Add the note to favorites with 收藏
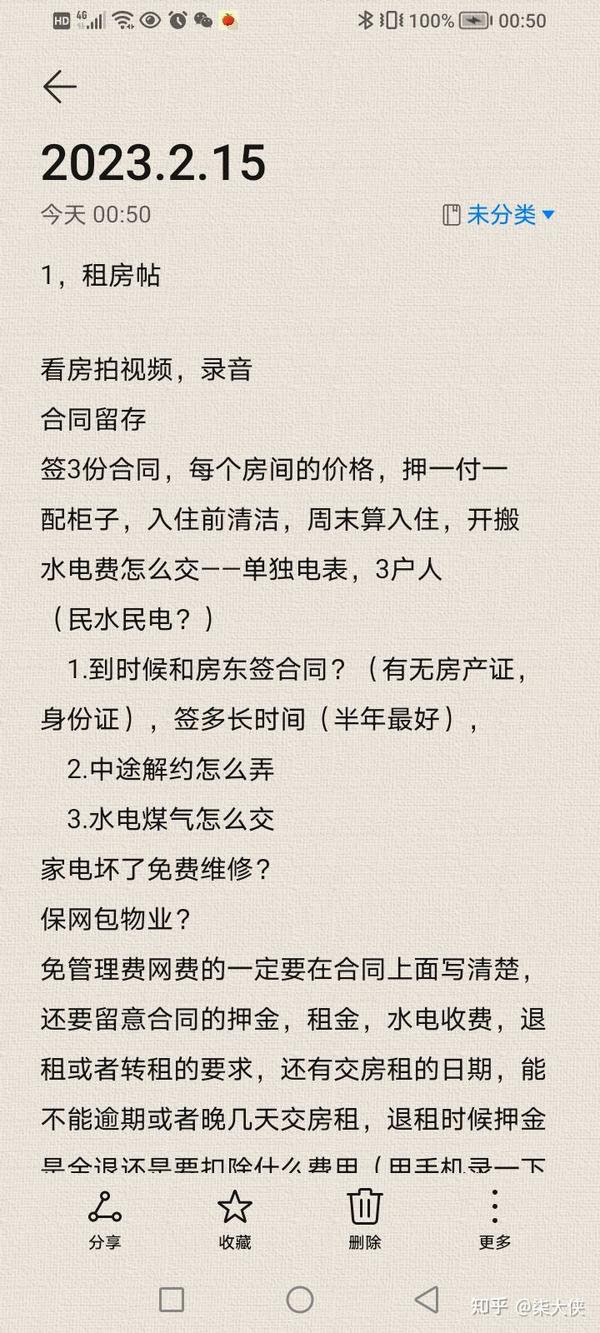600x1333 pixels. click(235, 1220)
